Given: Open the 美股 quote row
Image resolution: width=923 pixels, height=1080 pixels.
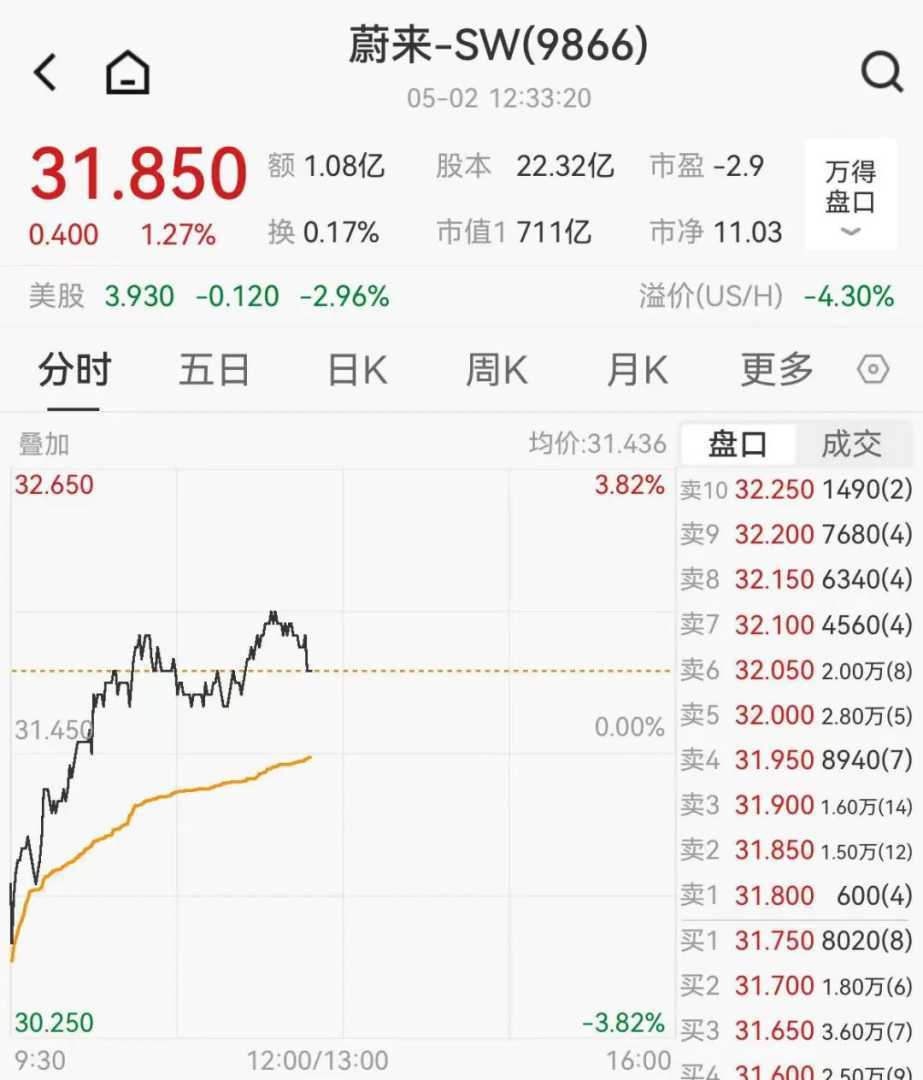Looking at the screenshot, I should point(210,296).
